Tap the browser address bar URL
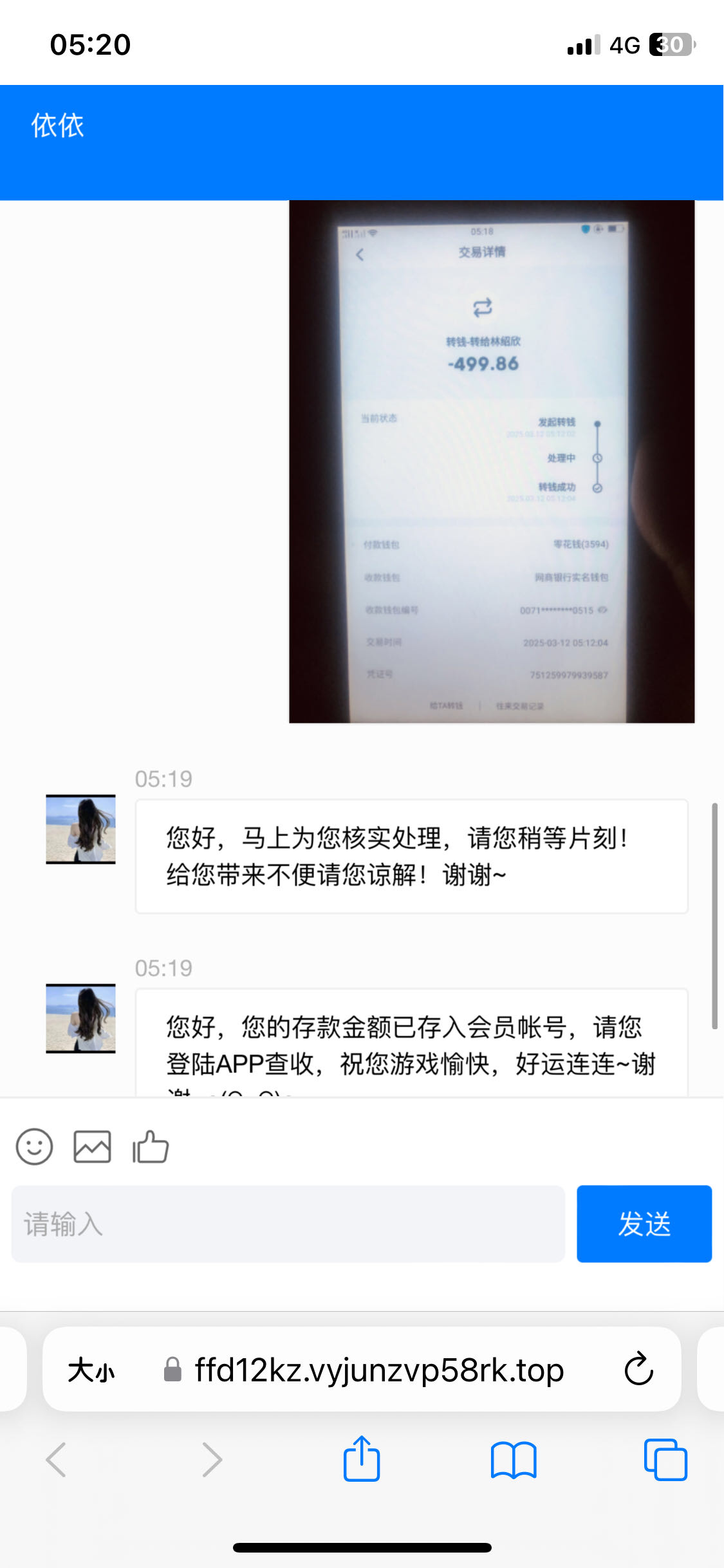The image size is (724, 1568). (x=378, y=1369)
